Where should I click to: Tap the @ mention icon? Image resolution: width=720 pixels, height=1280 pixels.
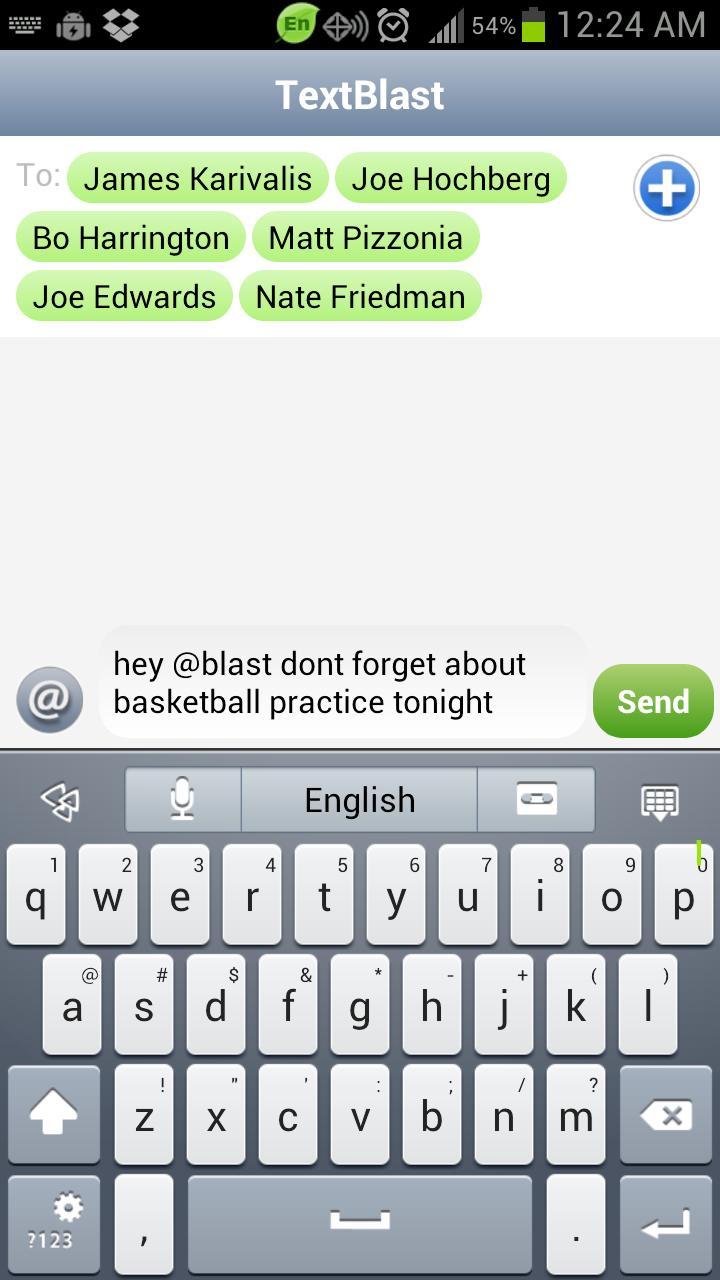(x=49, y=700)
